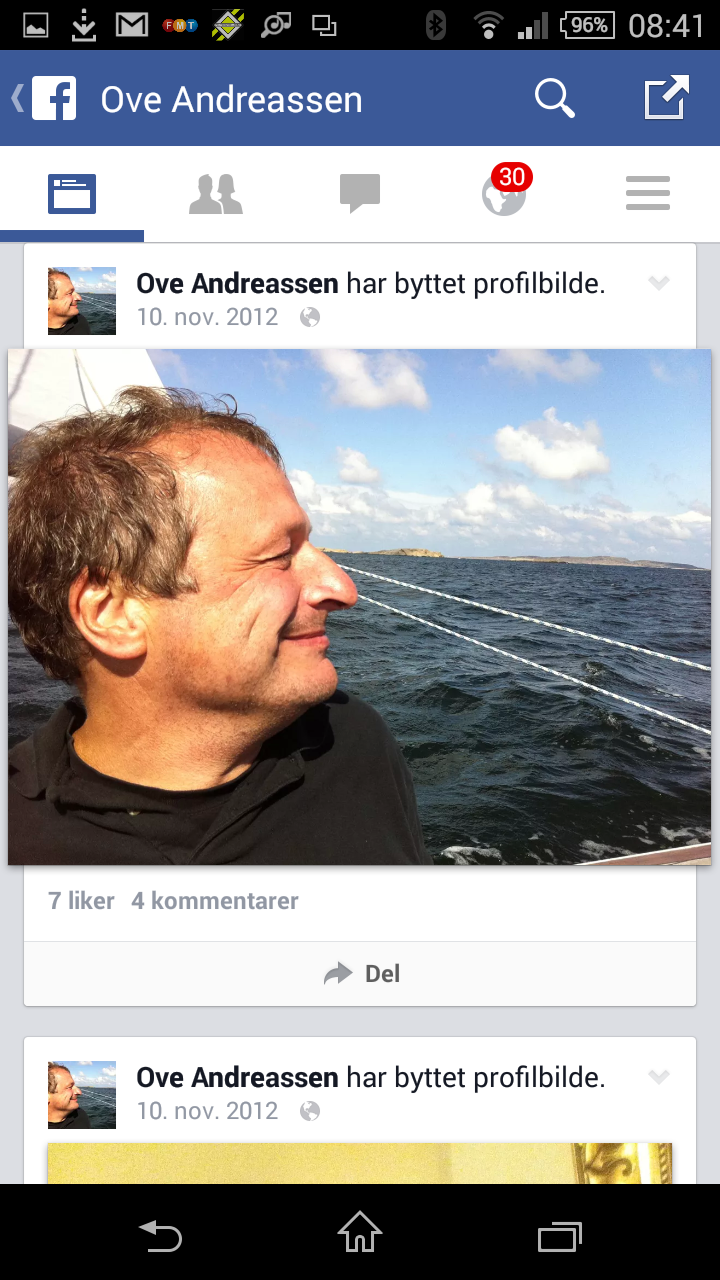Screen dimensions: 720x1280
Task: Open the large profile photo of the first post
Action: coord(360,606)
